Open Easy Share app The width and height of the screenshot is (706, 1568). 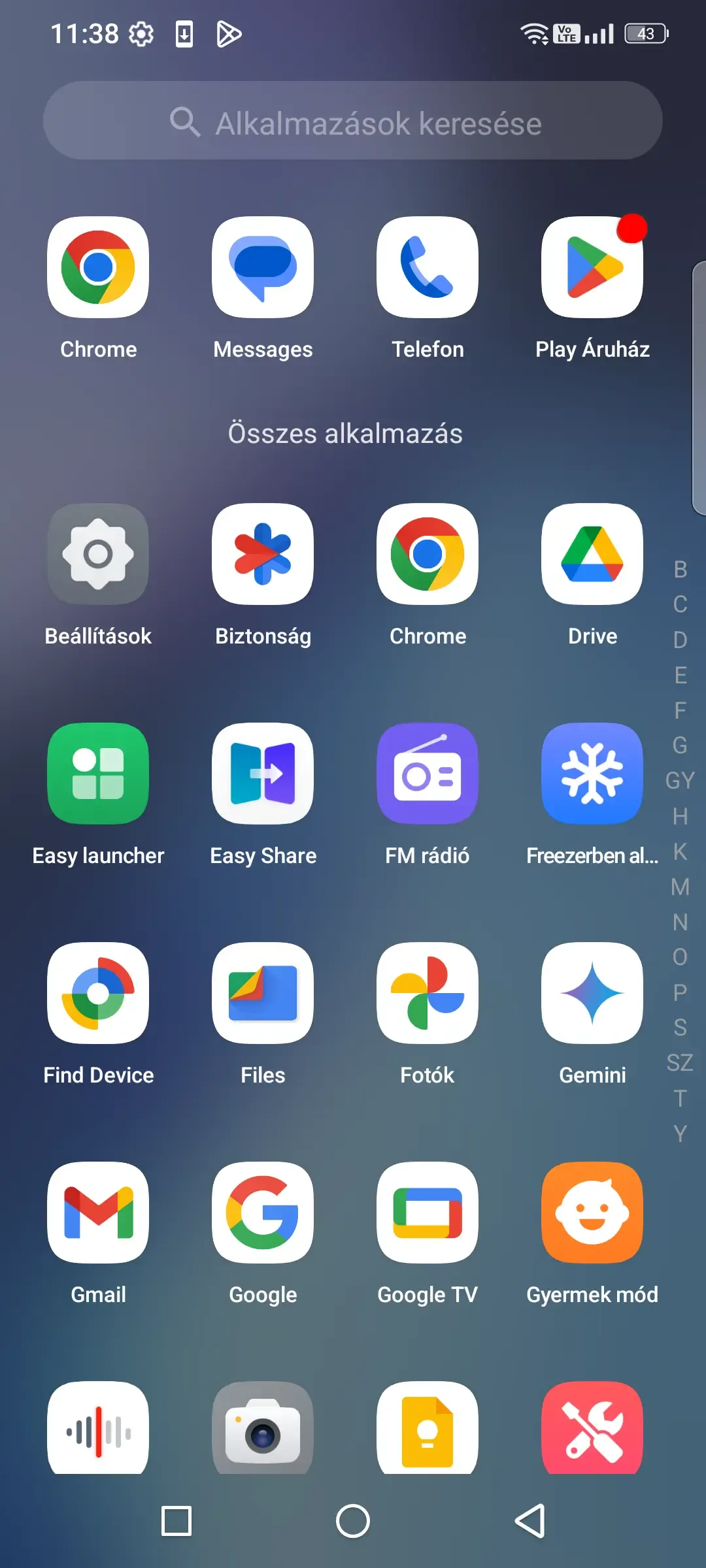click(x=263, y=774)
